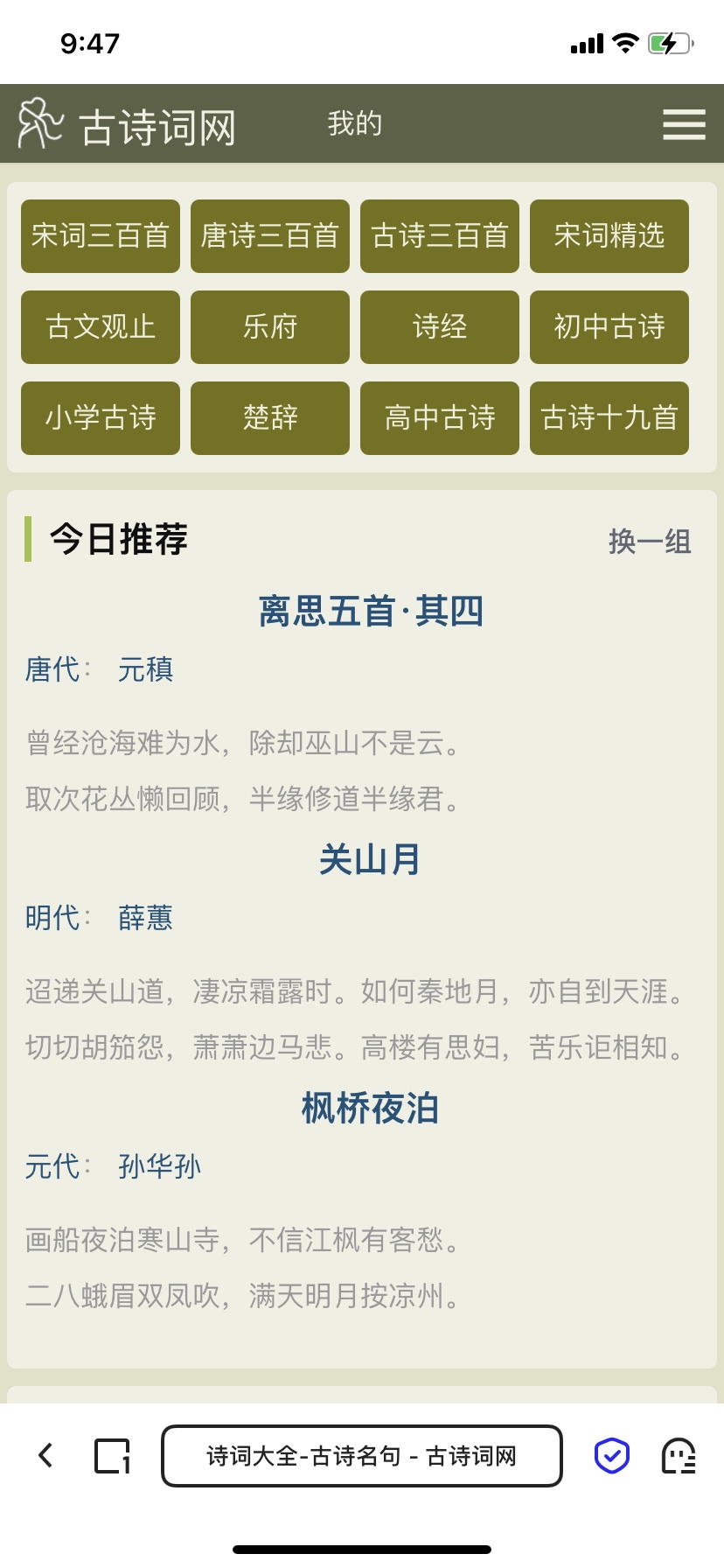This screenshot has width=724, height=1568.
Task: Open author 薛蕙's page
Action: 145,918
